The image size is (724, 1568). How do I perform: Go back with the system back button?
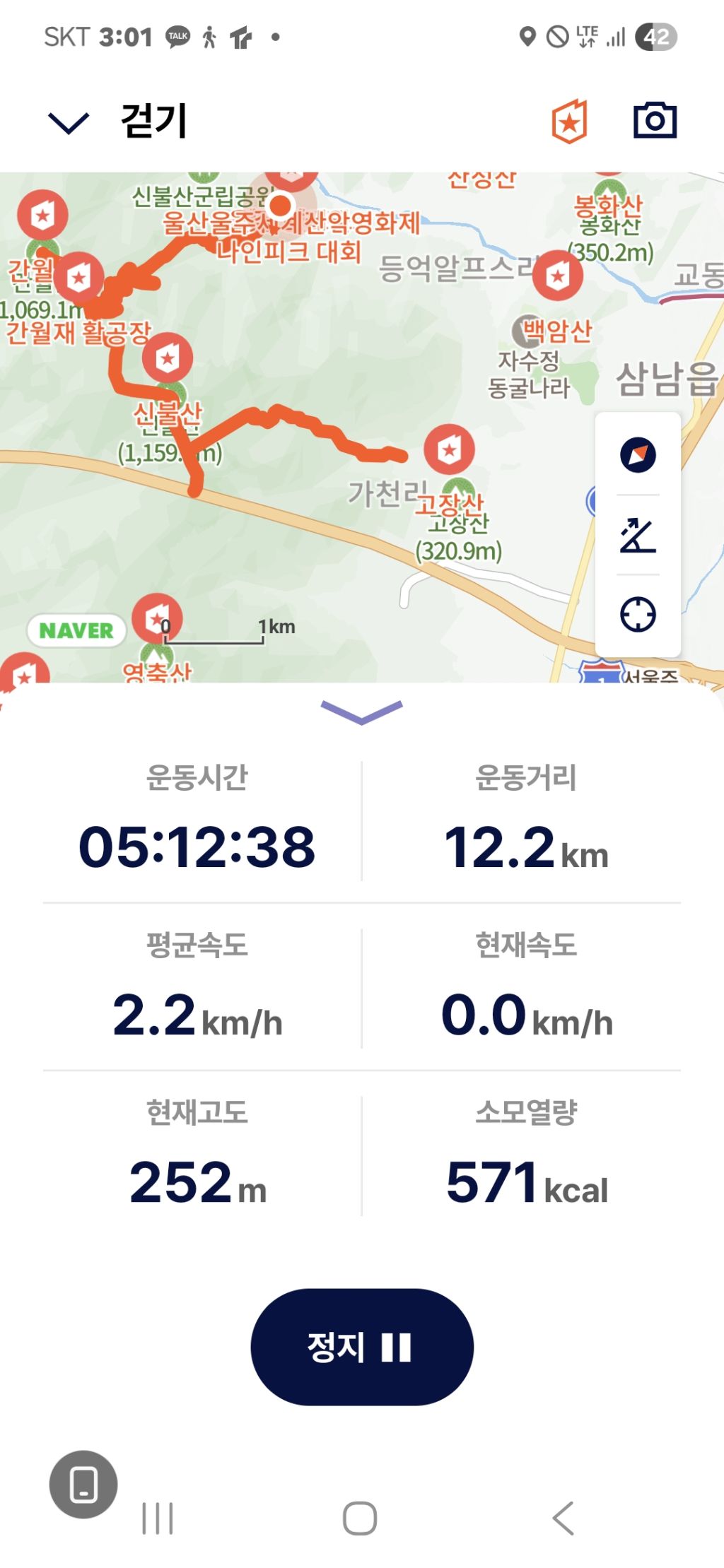tap(564, 1518)
